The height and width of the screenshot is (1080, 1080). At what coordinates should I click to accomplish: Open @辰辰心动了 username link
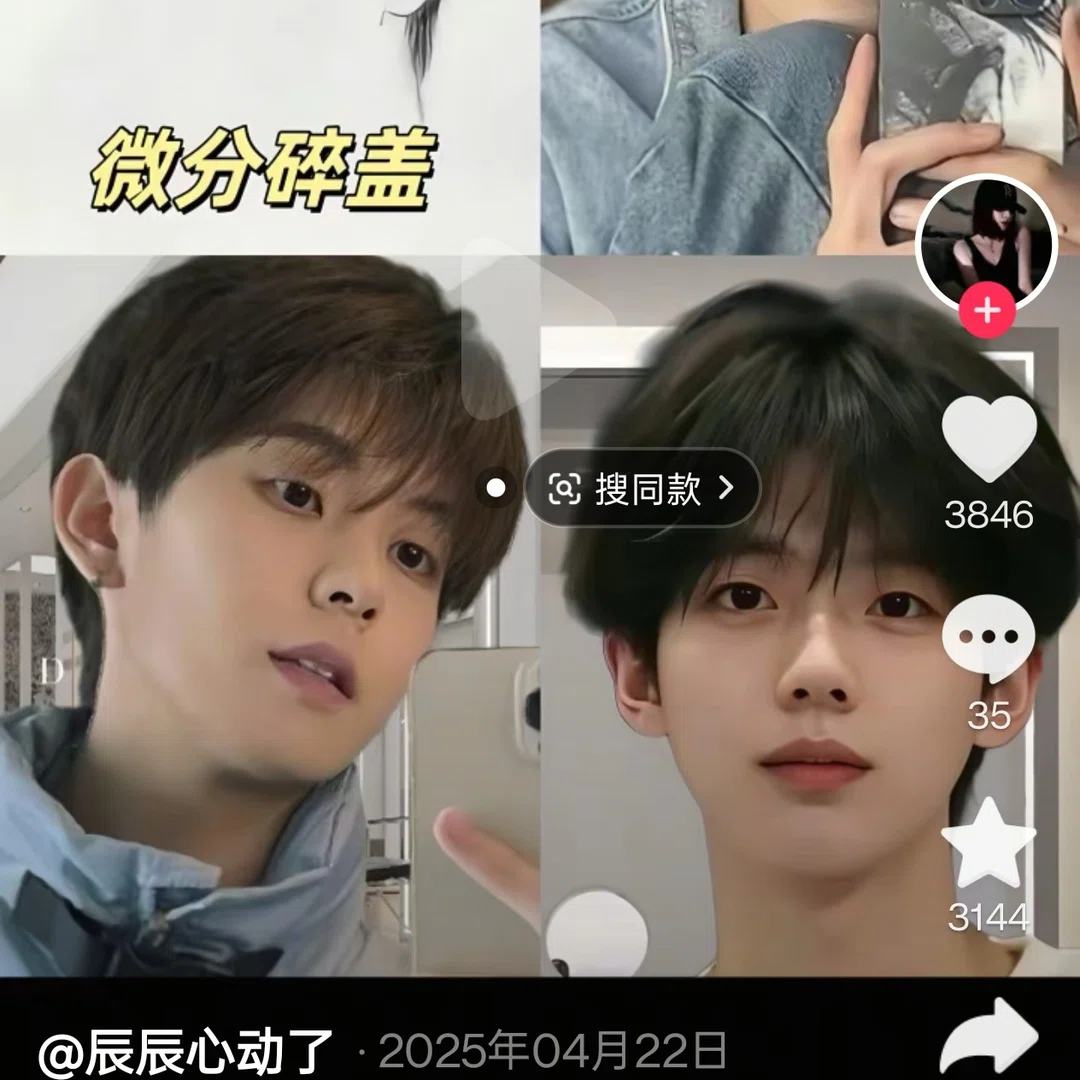pyautogui.click(x=186, y=1052)
